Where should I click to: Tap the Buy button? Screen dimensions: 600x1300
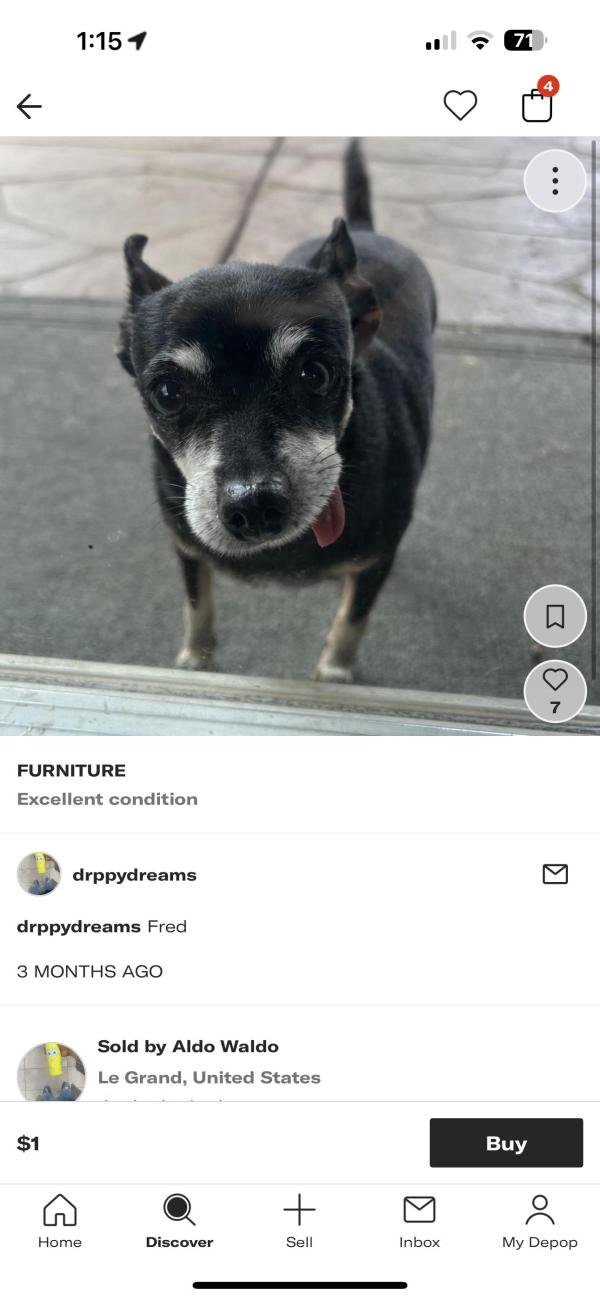pyautogui.click(x=506, y=1143)
